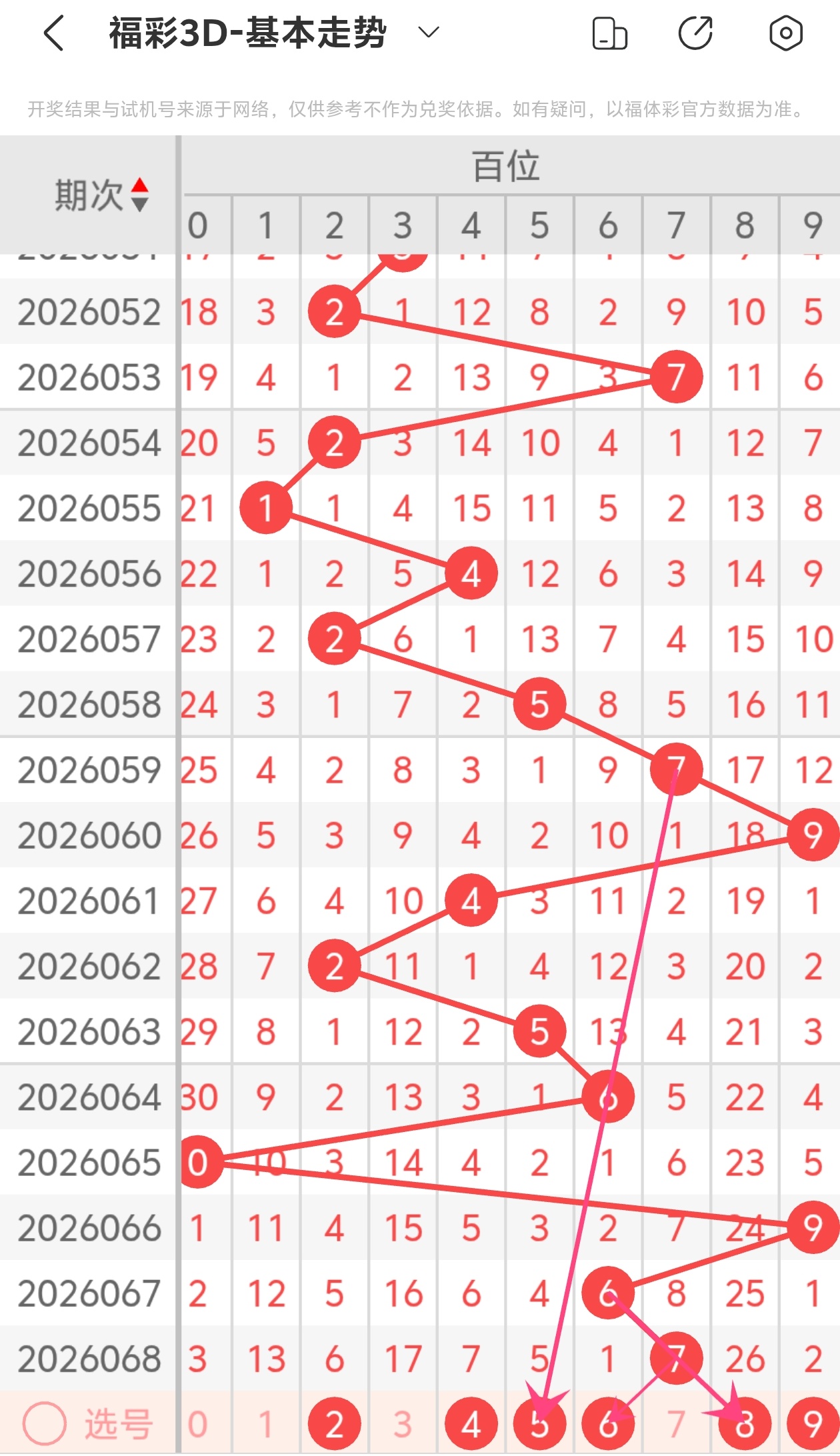Deselect number 6 in 选号 row
This screenshot has height=1456, width=840.
[608, 1424]
